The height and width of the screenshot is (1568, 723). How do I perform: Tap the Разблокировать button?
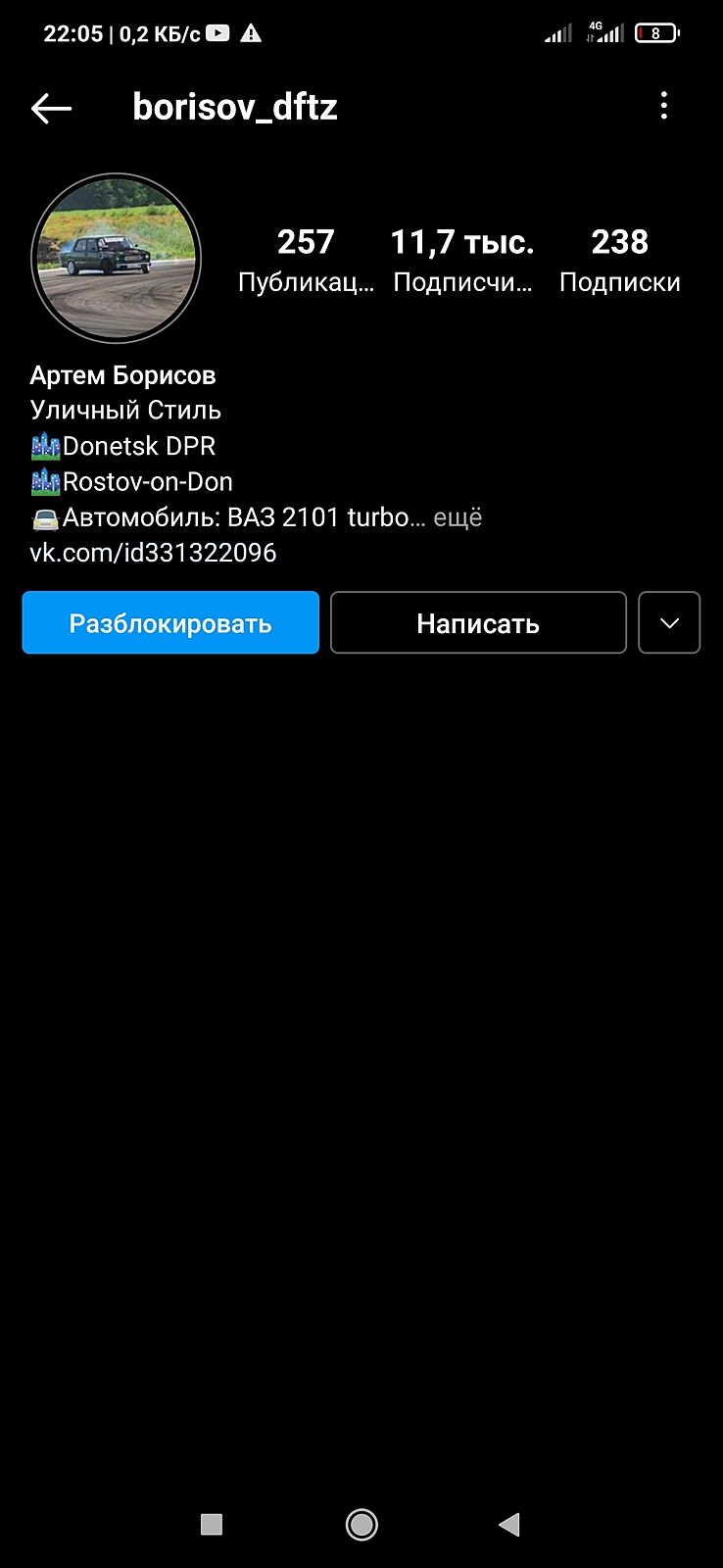pos(170,622)
